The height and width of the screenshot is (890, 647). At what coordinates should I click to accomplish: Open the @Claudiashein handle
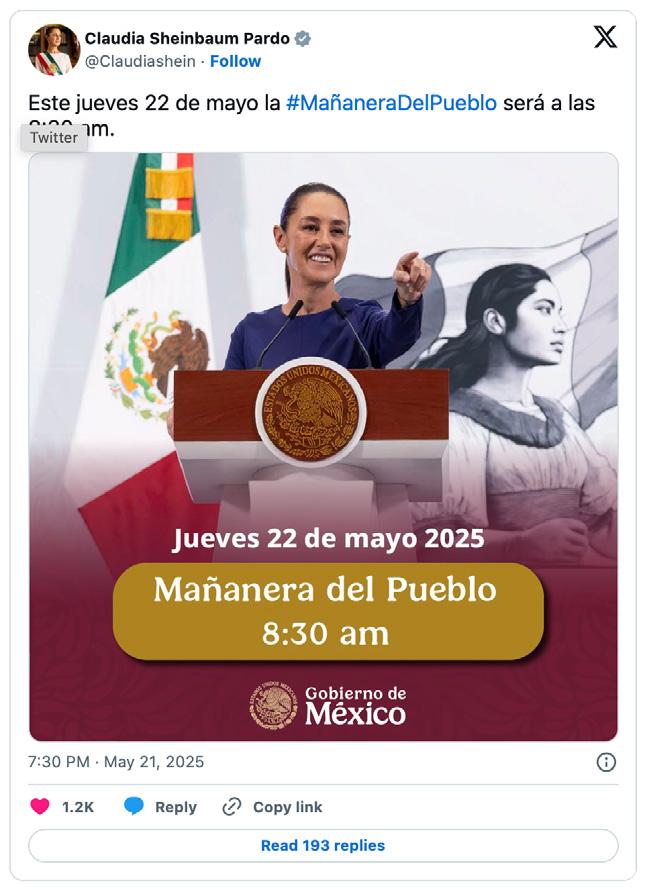(x=140, y=61)
